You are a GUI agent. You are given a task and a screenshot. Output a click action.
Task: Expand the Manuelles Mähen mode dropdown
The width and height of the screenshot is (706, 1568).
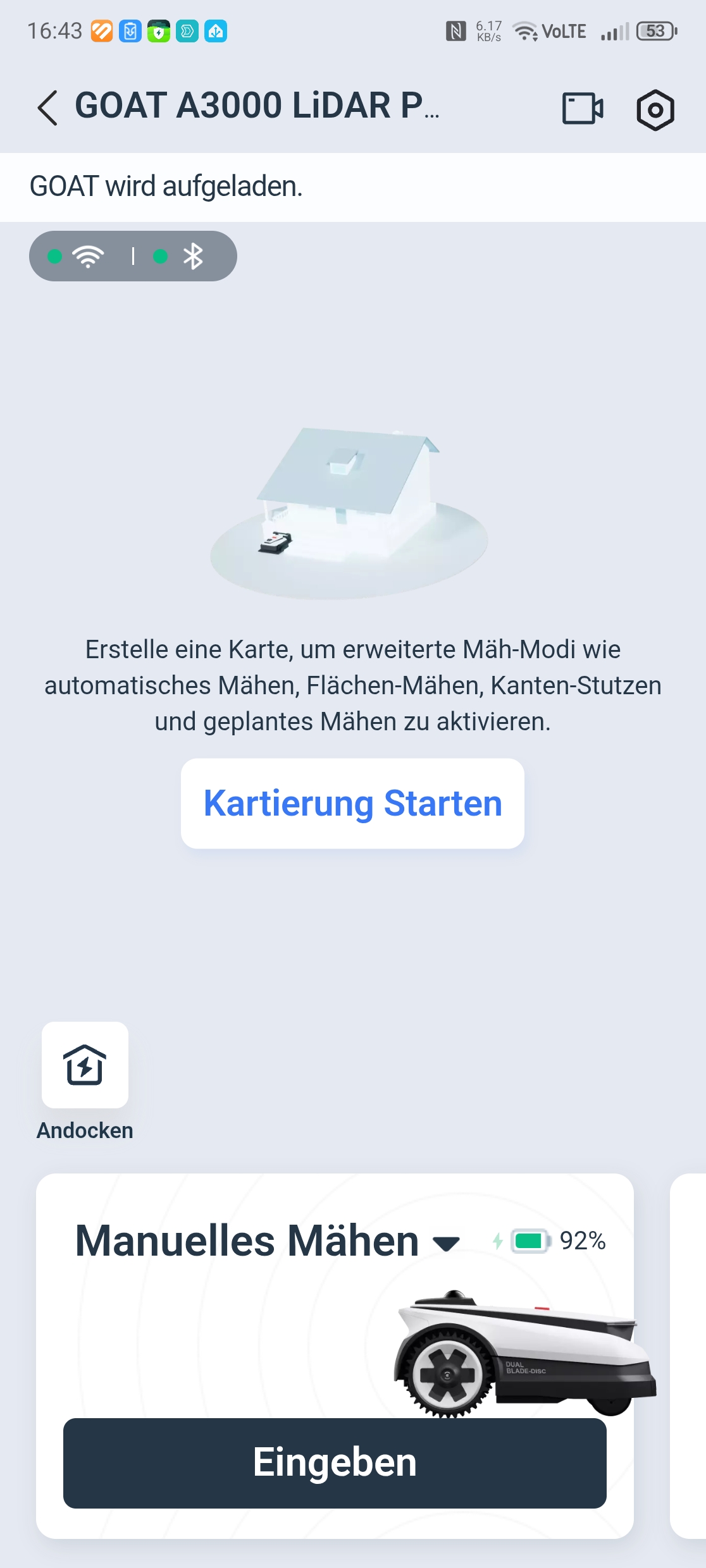click(x=446, y=1243)
